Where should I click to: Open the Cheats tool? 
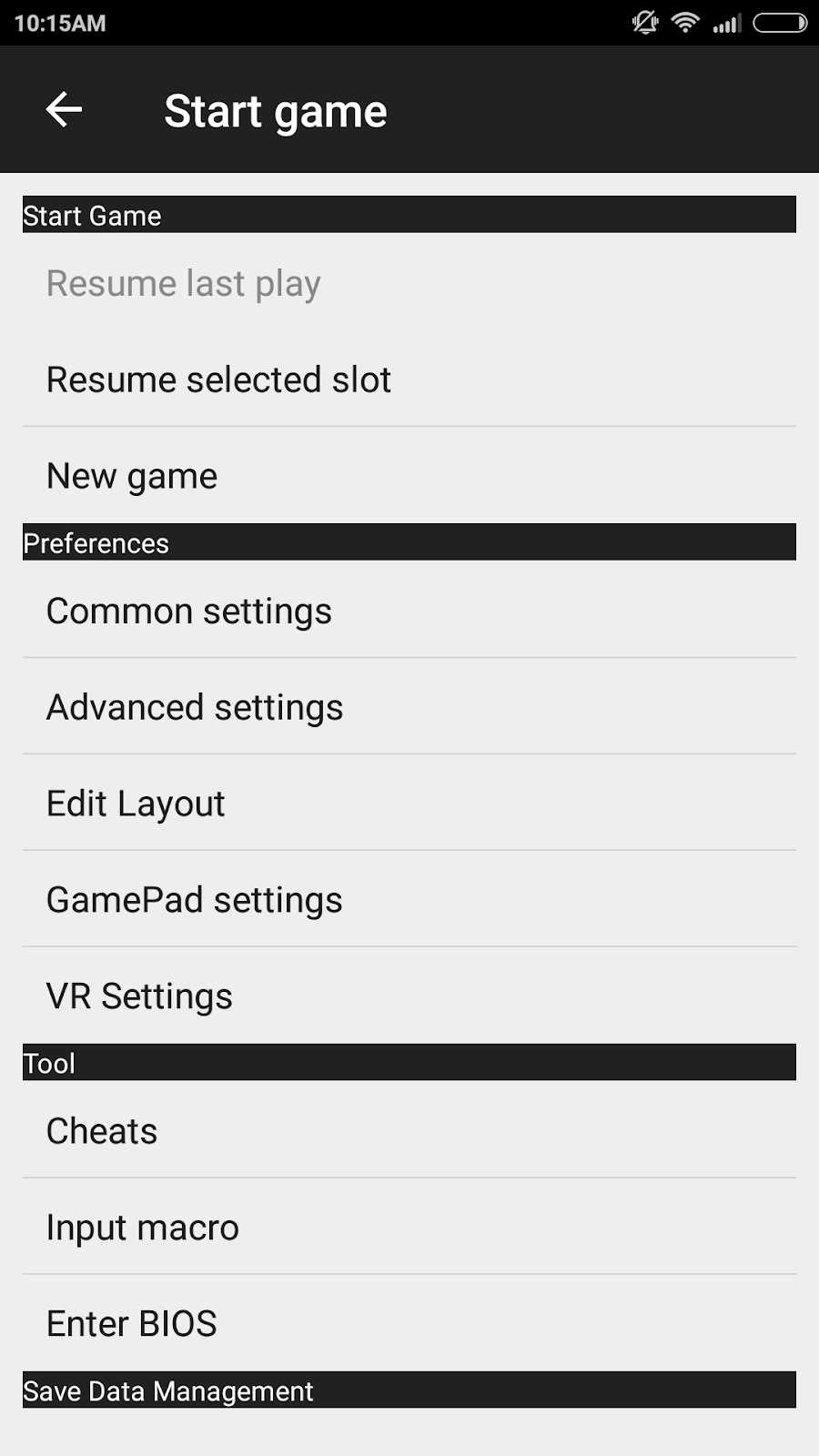tap(102, 1131)
